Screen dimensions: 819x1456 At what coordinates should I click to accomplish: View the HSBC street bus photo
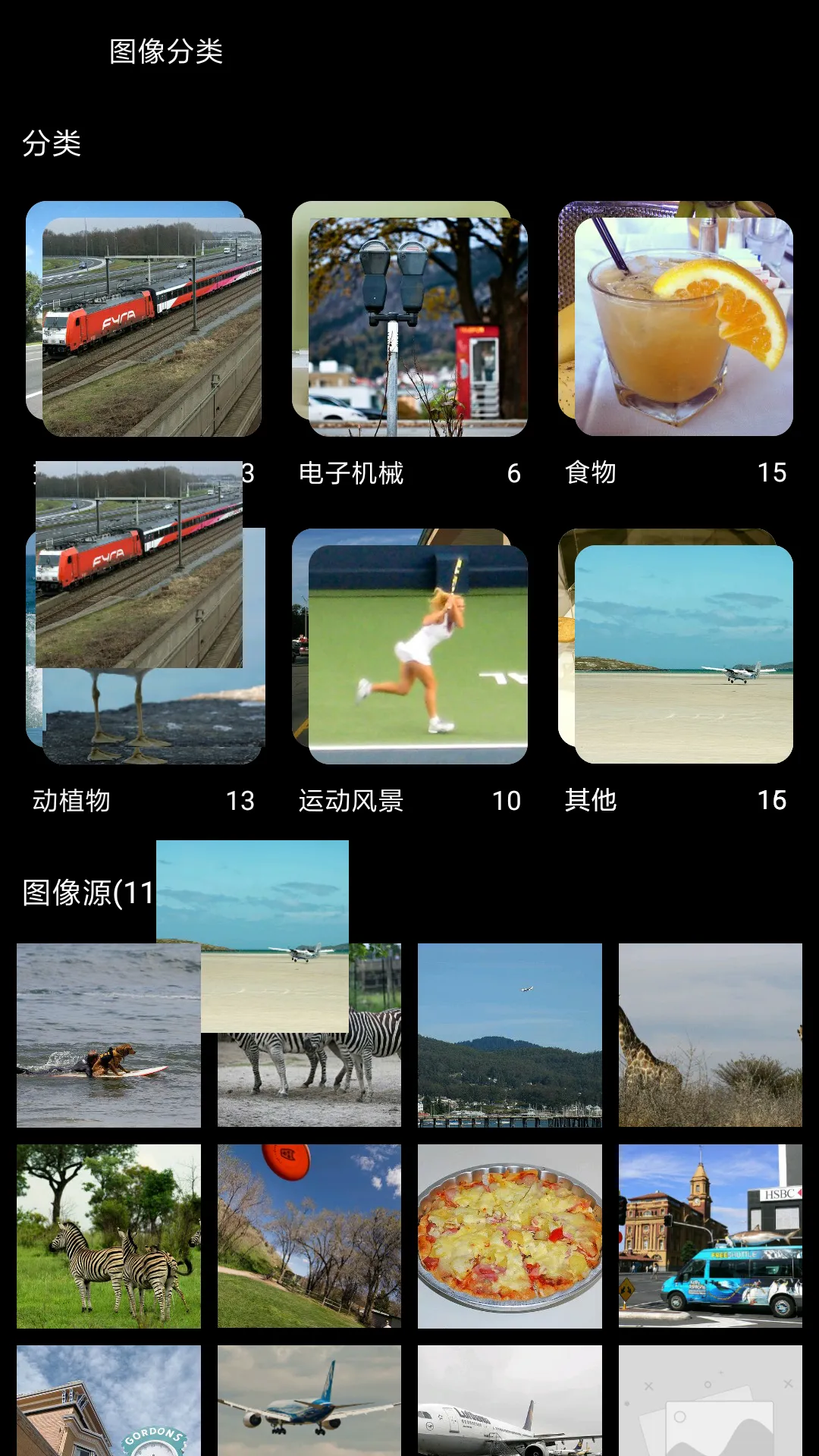(x=710, y=1236)
